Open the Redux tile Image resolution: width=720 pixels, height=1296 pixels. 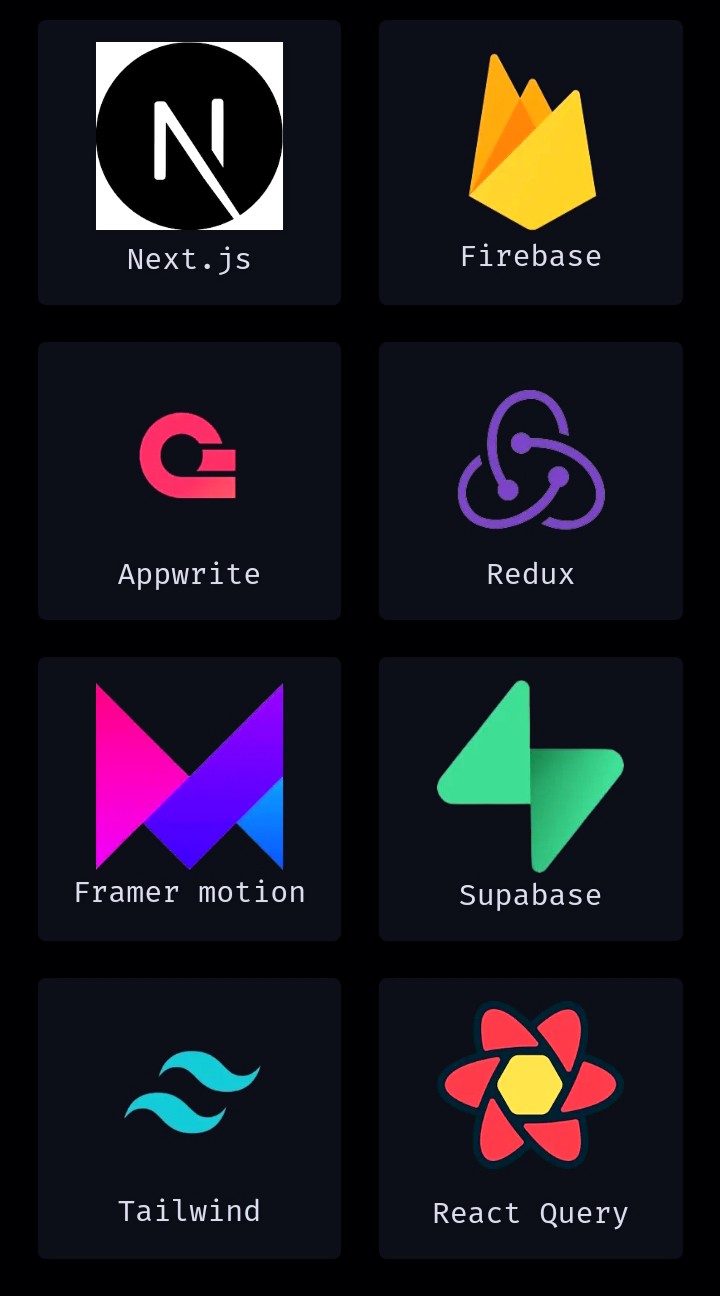[530, 481]
